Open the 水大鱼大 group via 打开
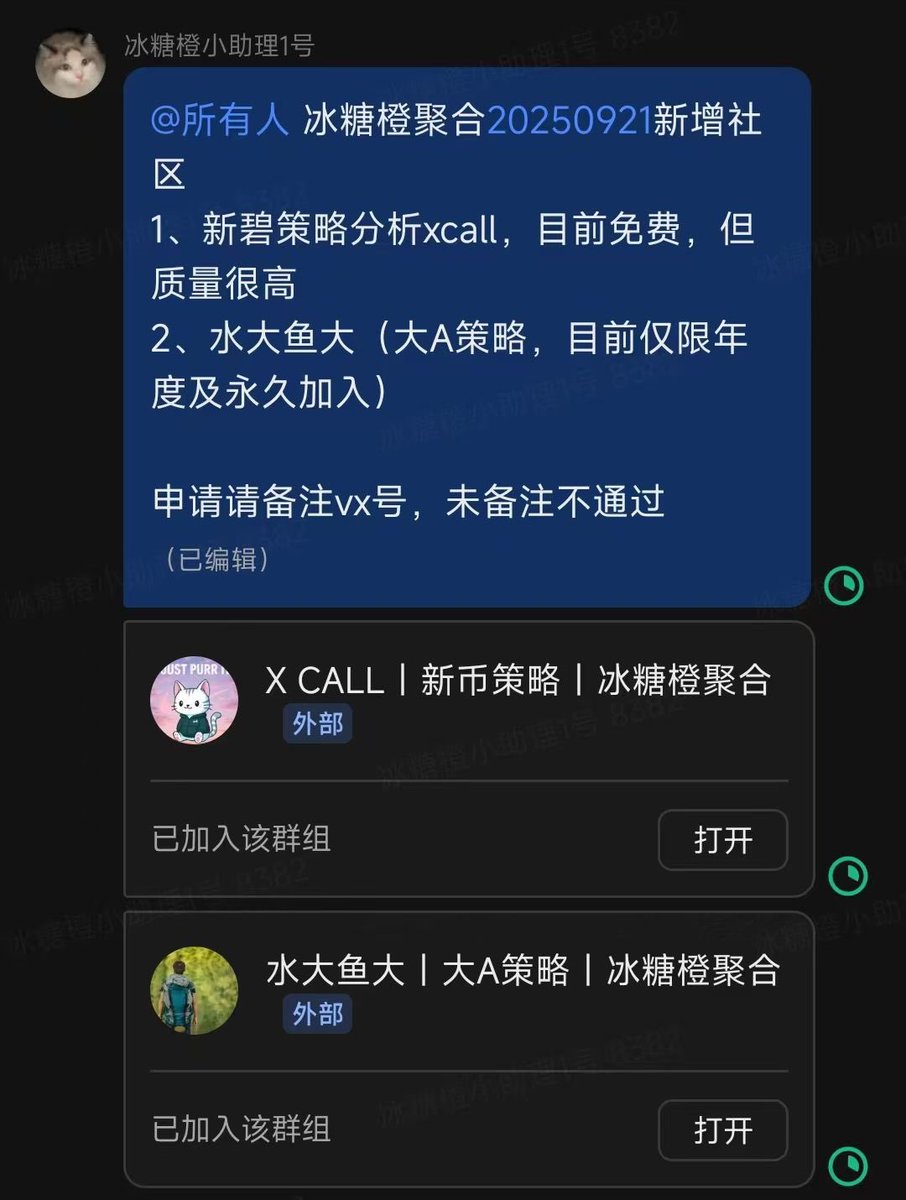Viewport: 906px width, 1200px height. [x=722, y=1130]
